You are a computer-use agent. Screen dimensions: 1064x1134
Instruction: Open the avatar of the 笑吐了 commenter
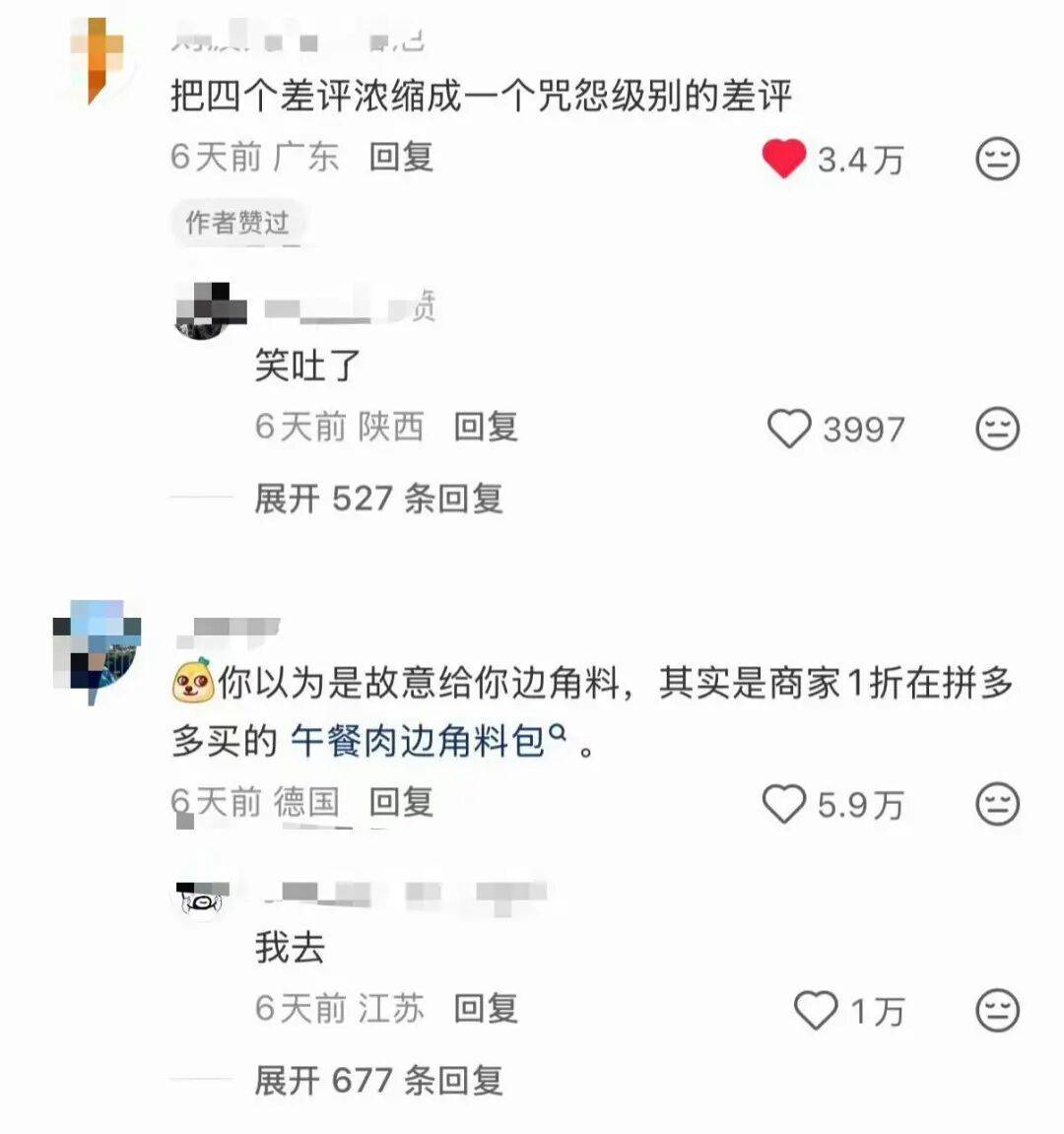coord(210,310)
